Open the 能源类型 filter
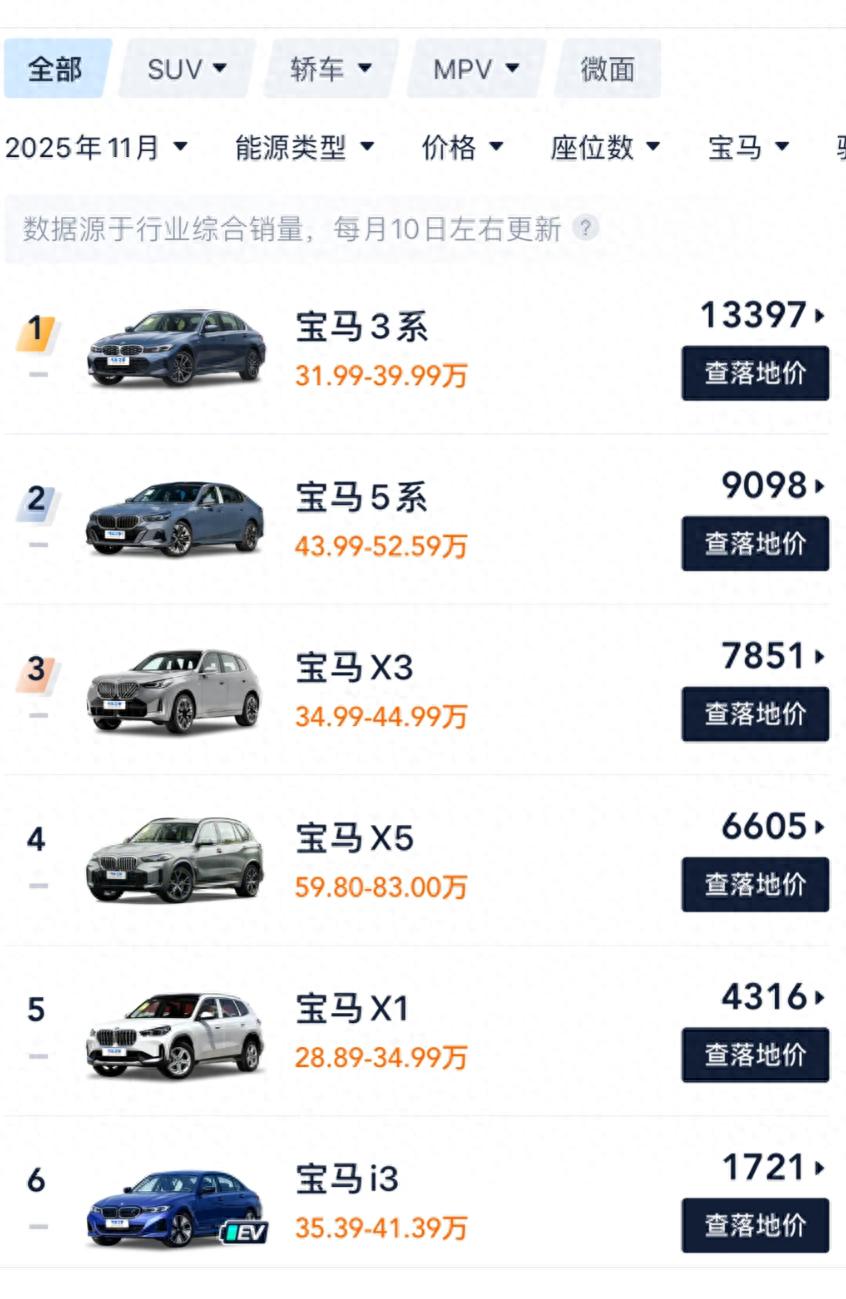Screen dimensions: 846x1299 pyautogui.click(x=304, y=148)
